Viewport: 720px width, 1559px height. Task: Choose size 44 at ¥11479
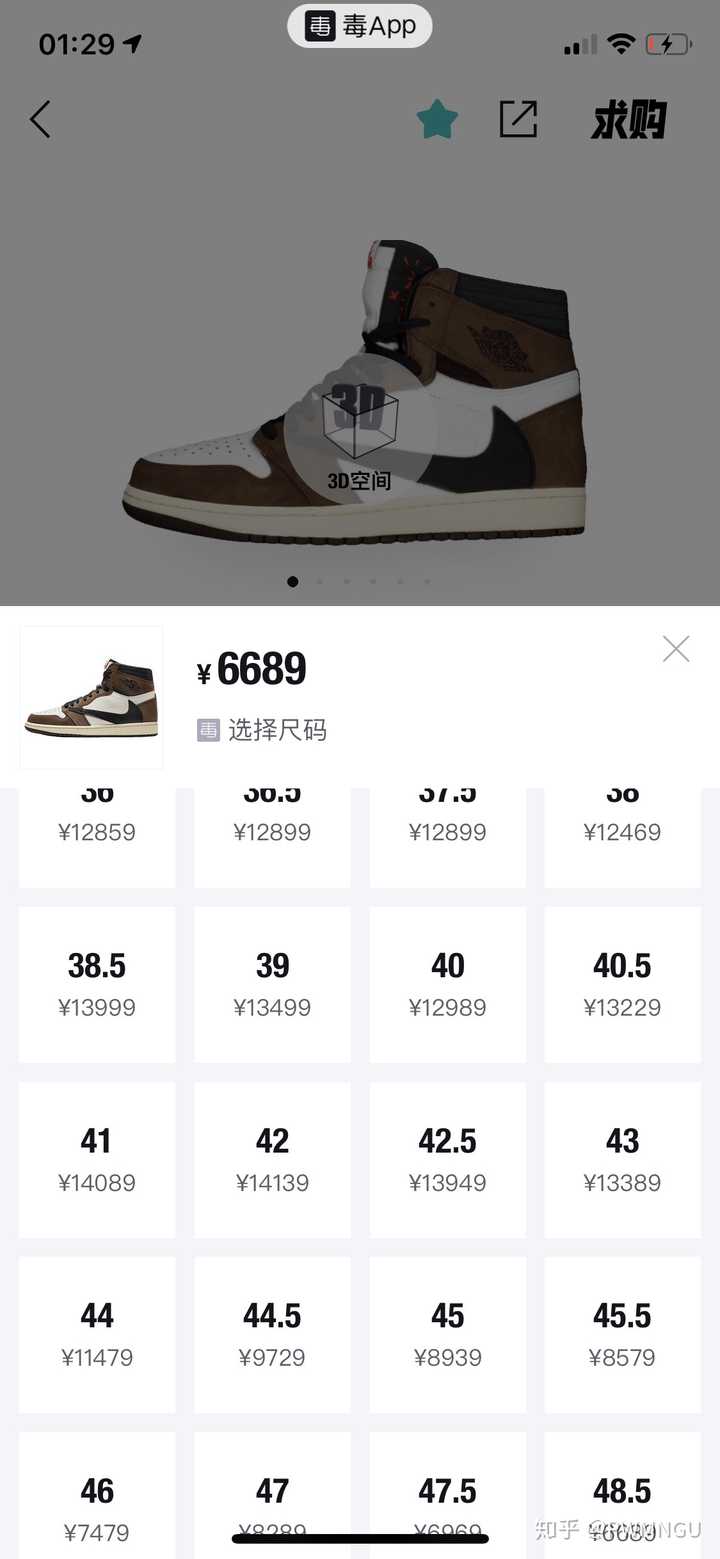(x=97, y=1335)
